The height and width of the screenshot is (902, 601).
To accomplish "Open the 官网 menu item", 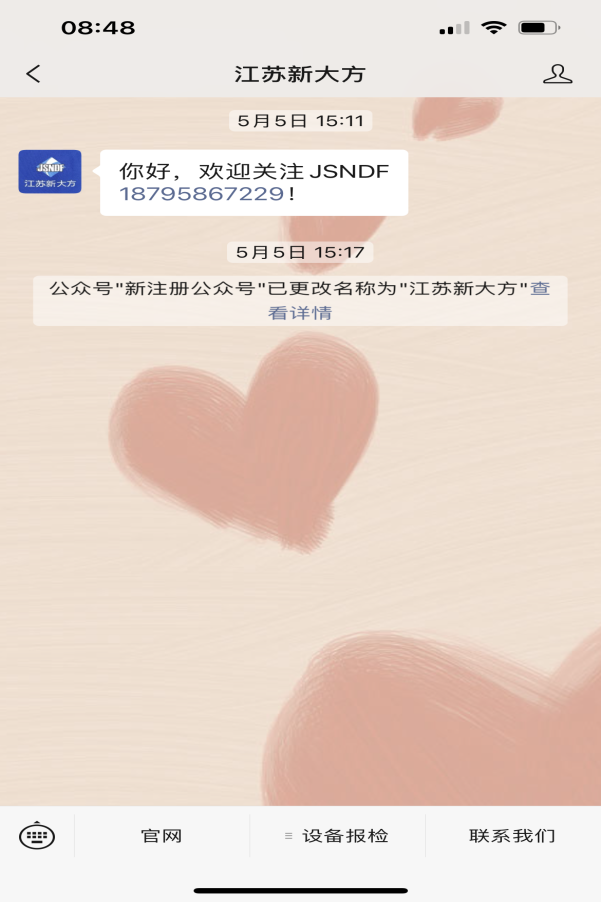I will (162, 836).
